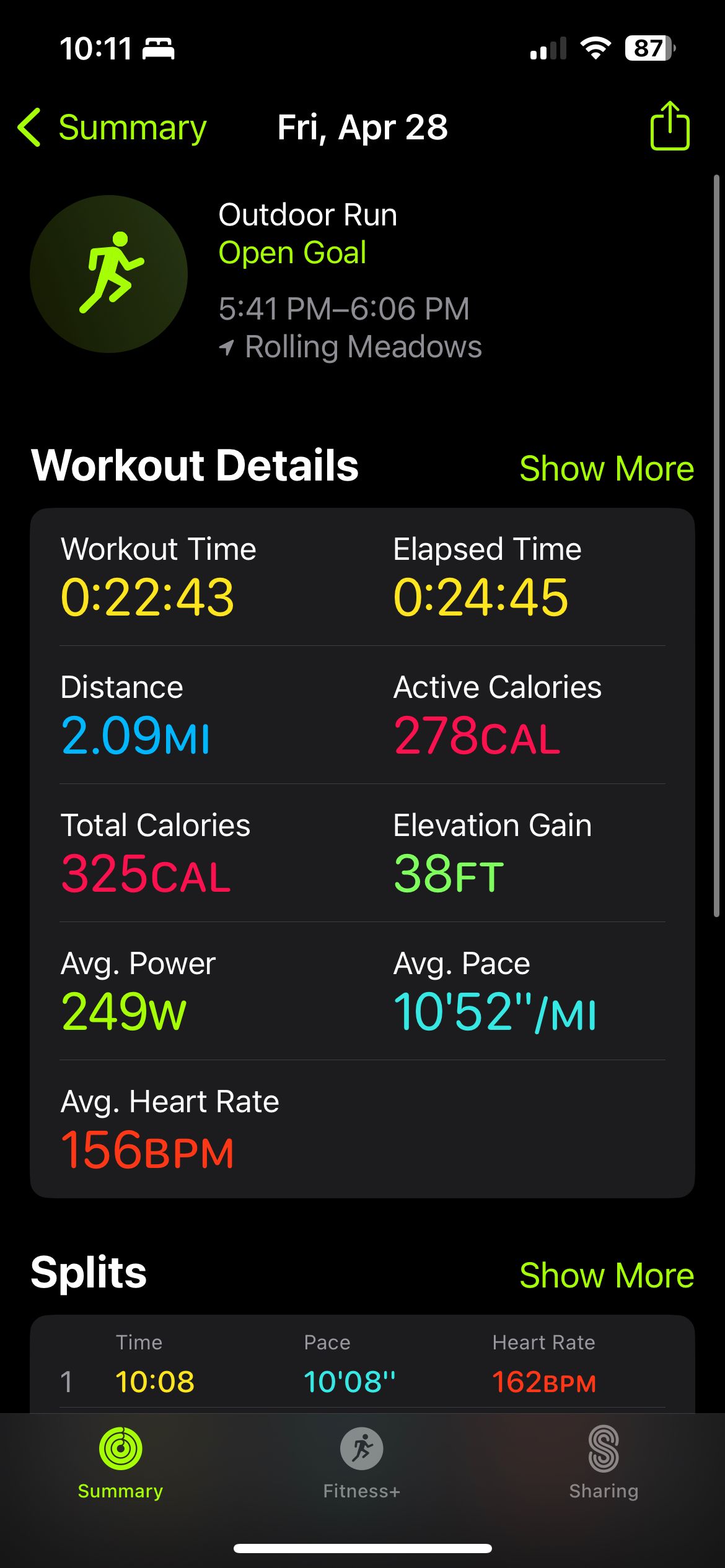Screen dimensions: 725x1568
Task: Share this workout
Action: tap(670, 126)
